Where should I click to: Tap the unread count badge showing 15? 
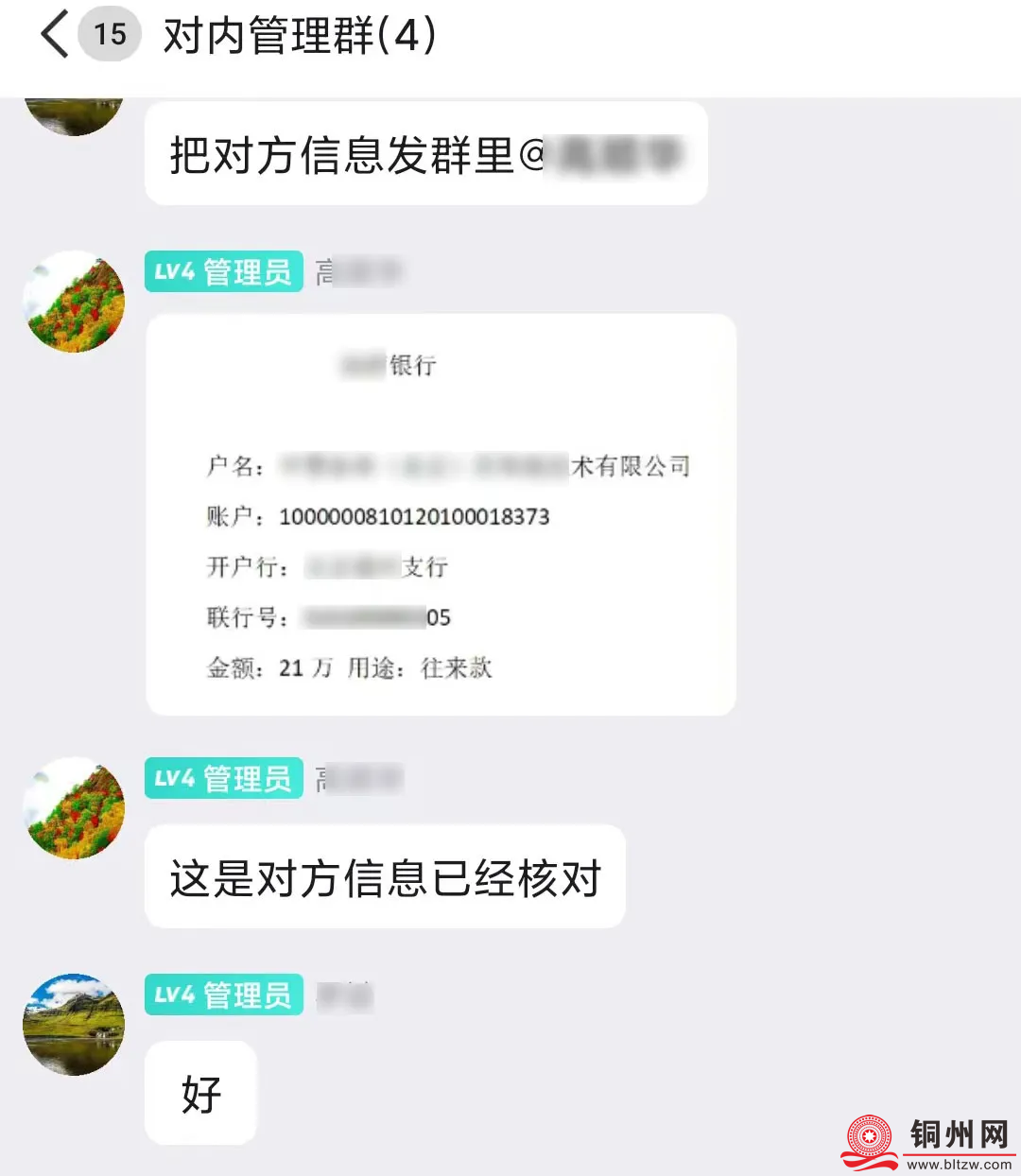(x=111, y=34)
